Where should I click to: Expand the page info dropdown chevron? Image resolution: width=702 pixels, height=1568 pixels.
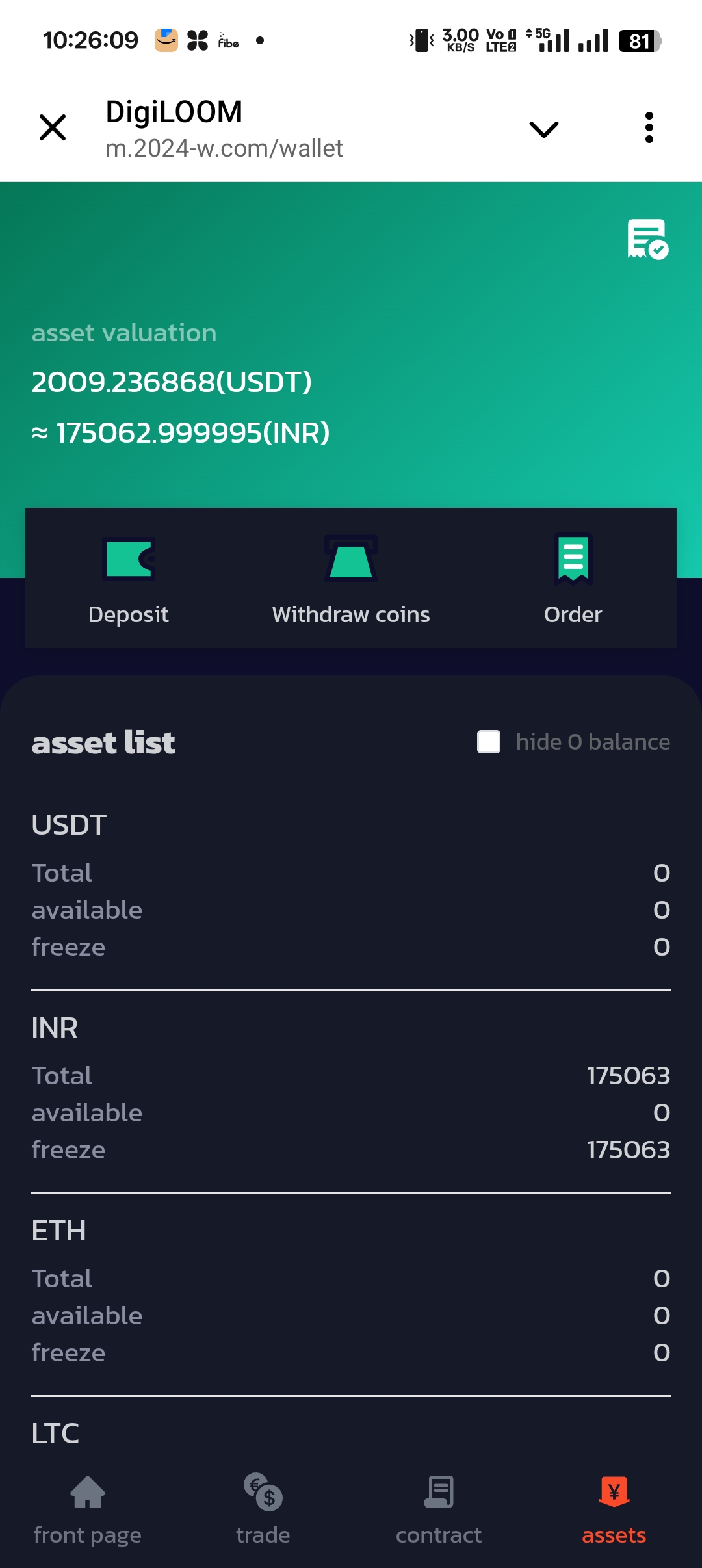point(544,129)
